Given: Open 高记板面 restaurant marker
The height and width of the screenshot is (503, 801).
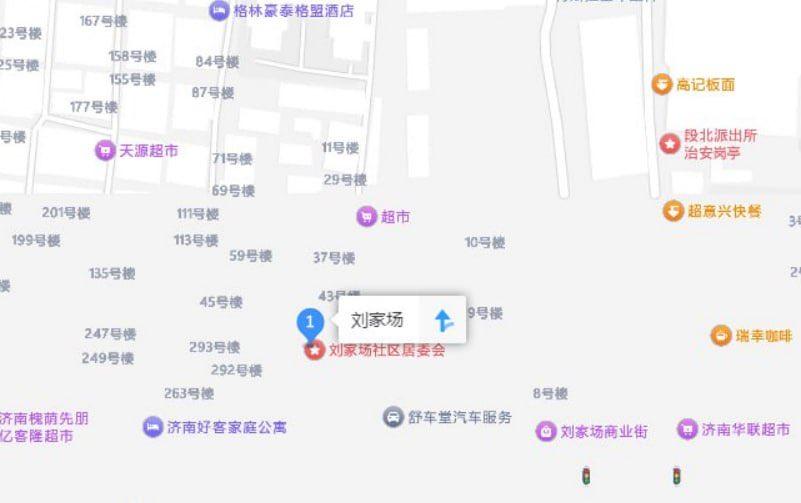Looking at the screenshot, I should (x=661, y=85).
